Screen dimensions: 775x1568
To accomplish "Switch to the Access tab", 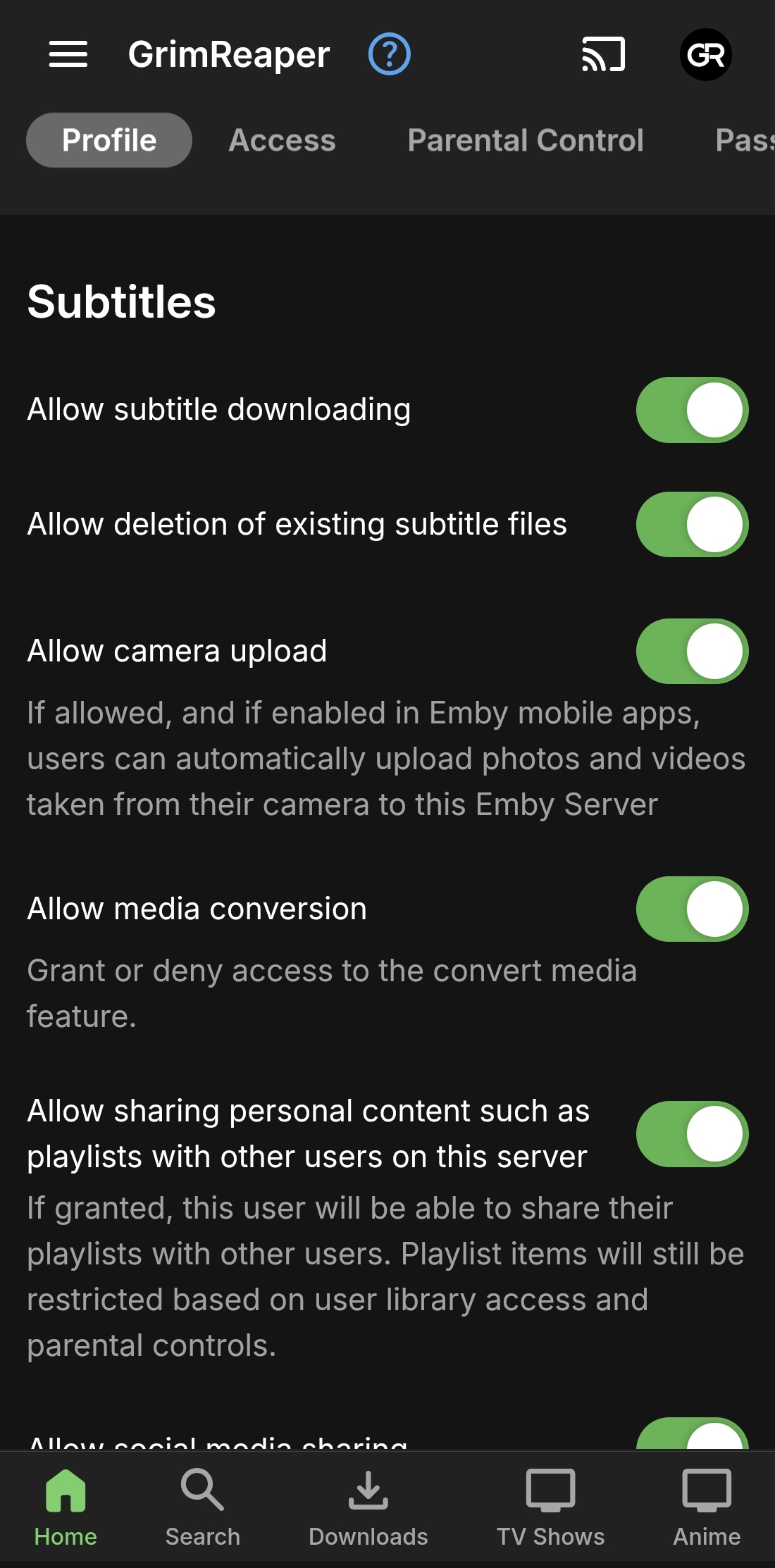I will (282, 140).
